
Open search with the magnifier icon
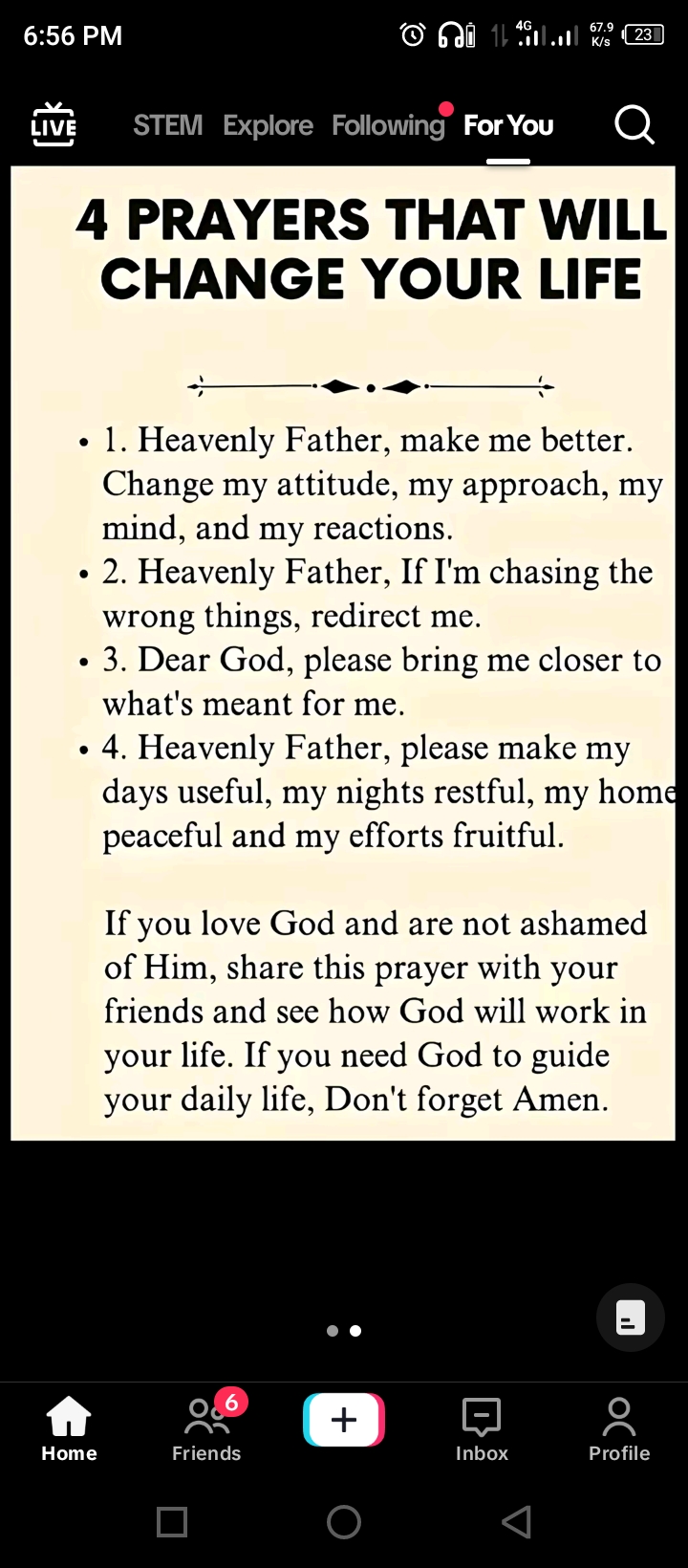tap(634, 125)
